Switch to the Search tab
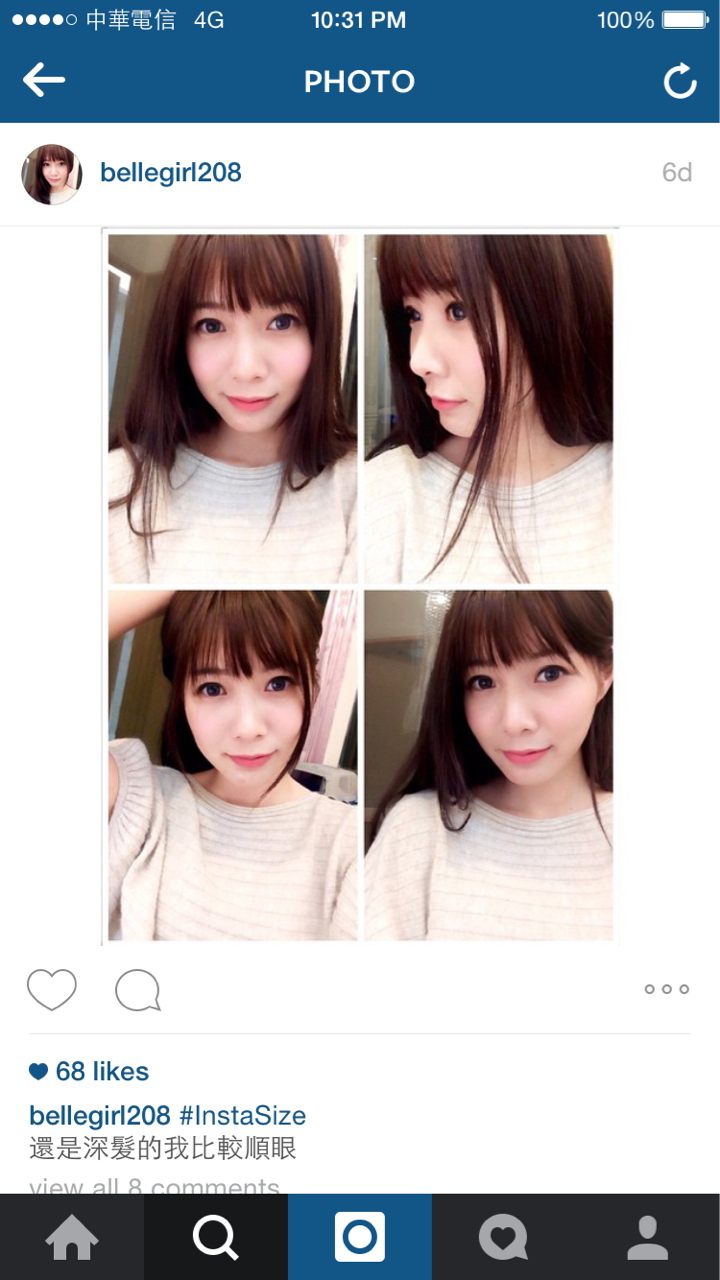Image resolution: width=720 pixels, height=1280 pixels. [216, 1238]
